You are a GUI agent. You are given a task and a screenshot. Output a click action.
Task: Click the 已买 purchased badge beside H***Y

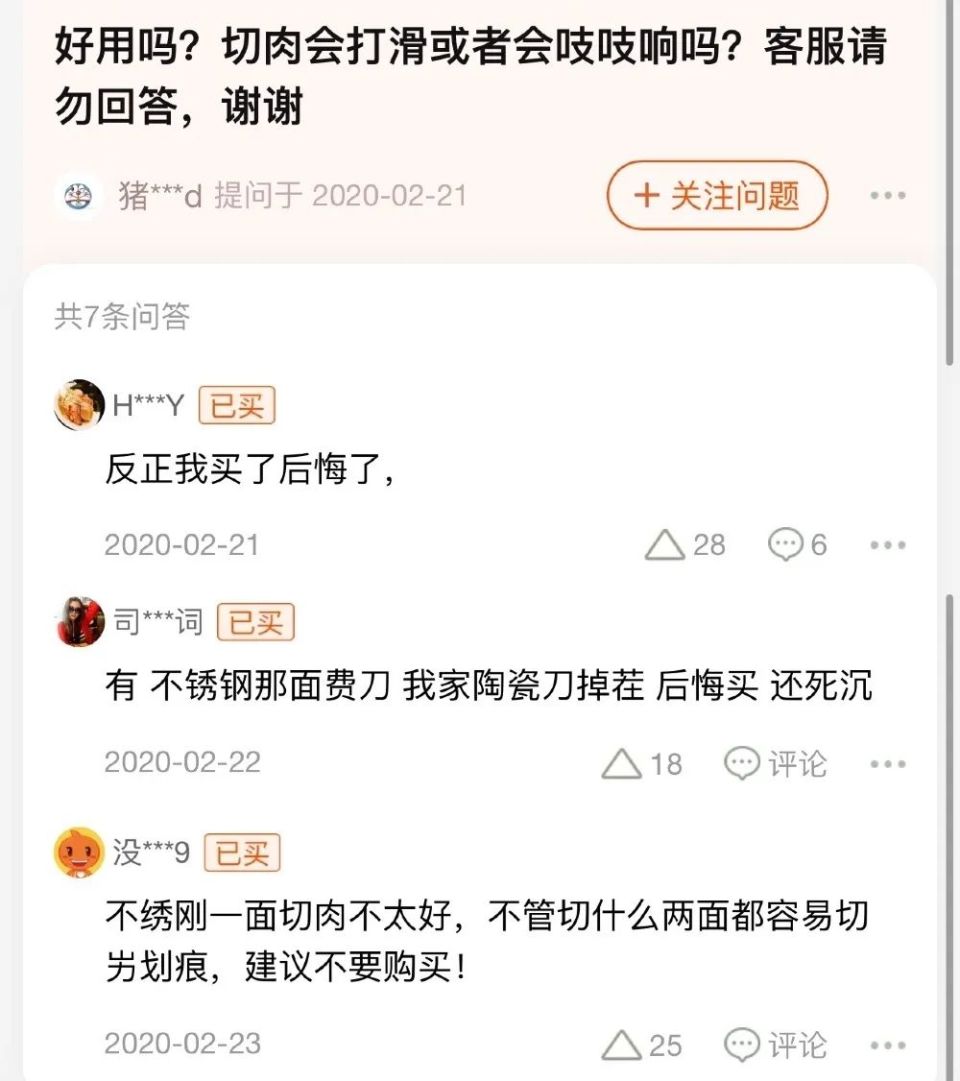coord(237,406)
